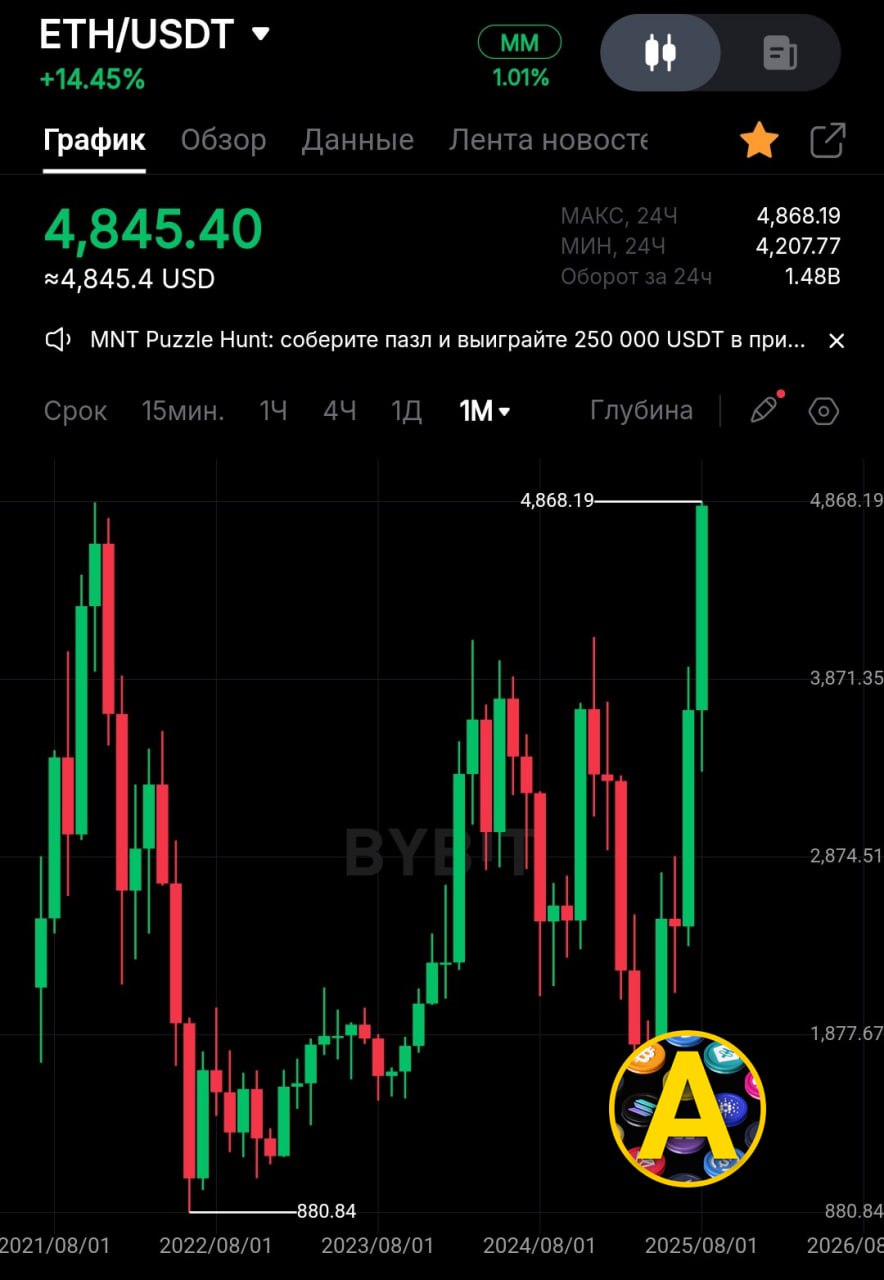Switch to the candlestick chart view
Screen dimensions: 884x1280
661,52
